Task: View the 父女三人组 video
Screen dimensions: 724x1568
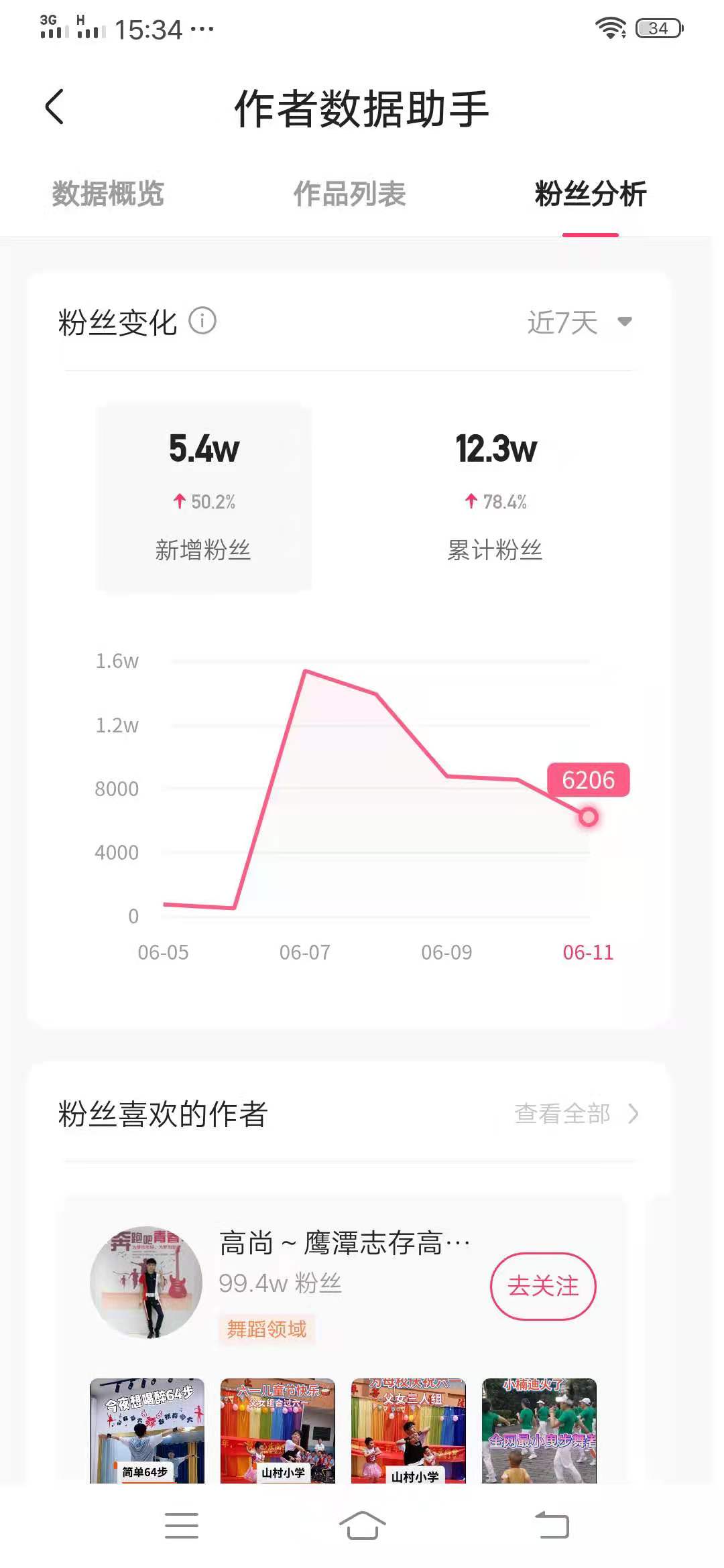Action: coord(408,1430)
